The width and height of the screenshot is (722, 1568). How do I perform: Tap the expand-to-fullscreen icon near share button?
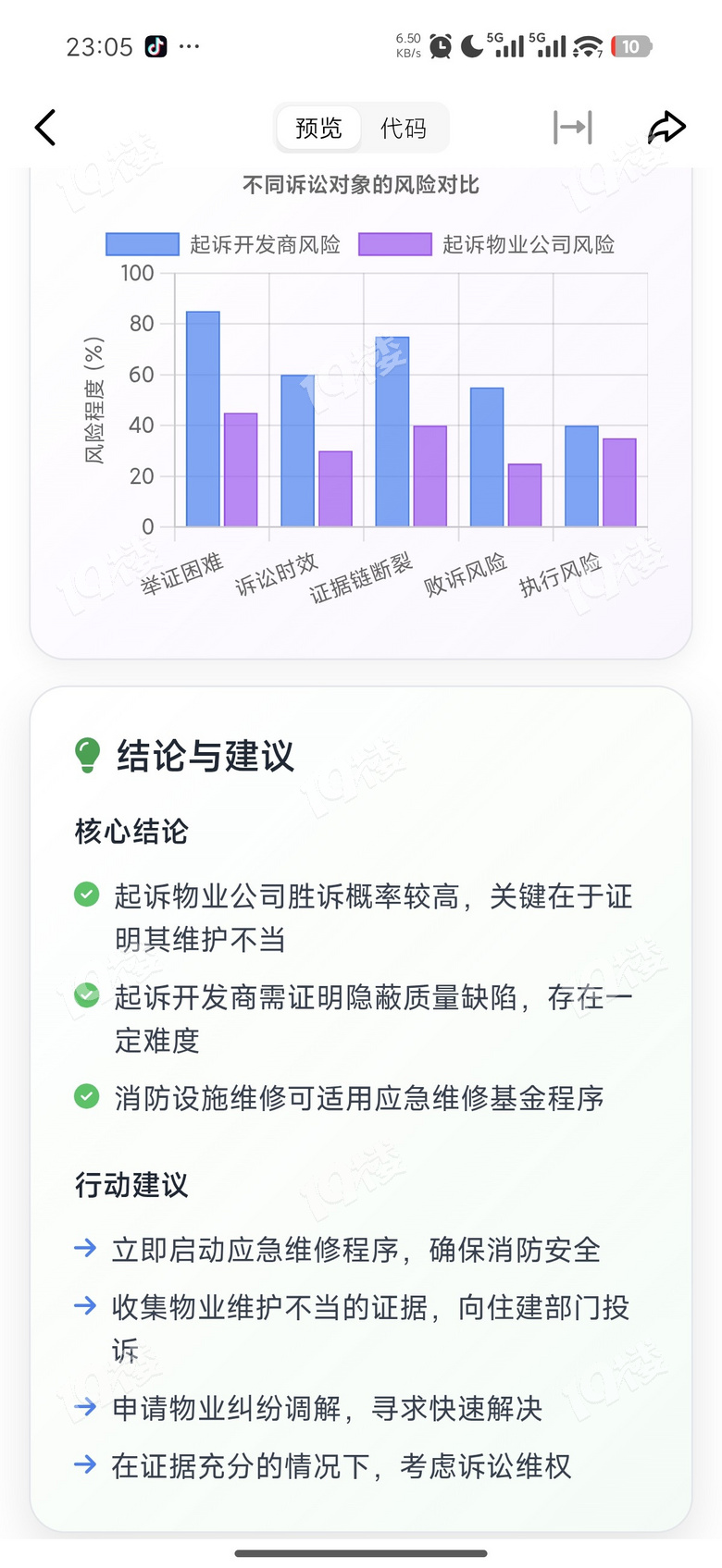pos(572,127)
